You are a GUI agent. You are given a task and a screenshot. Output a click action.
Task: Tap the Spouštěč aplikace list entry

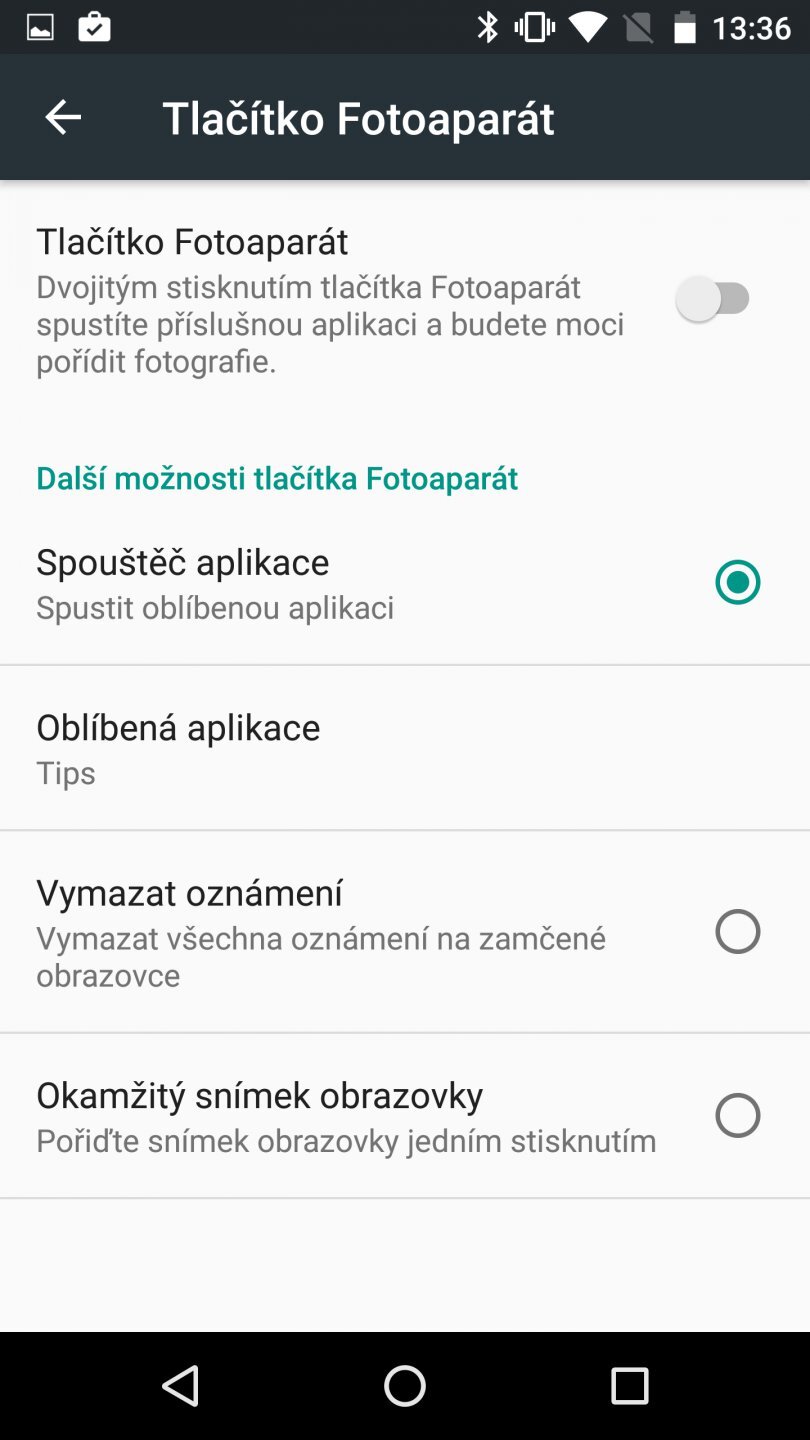tap(300, 581)
